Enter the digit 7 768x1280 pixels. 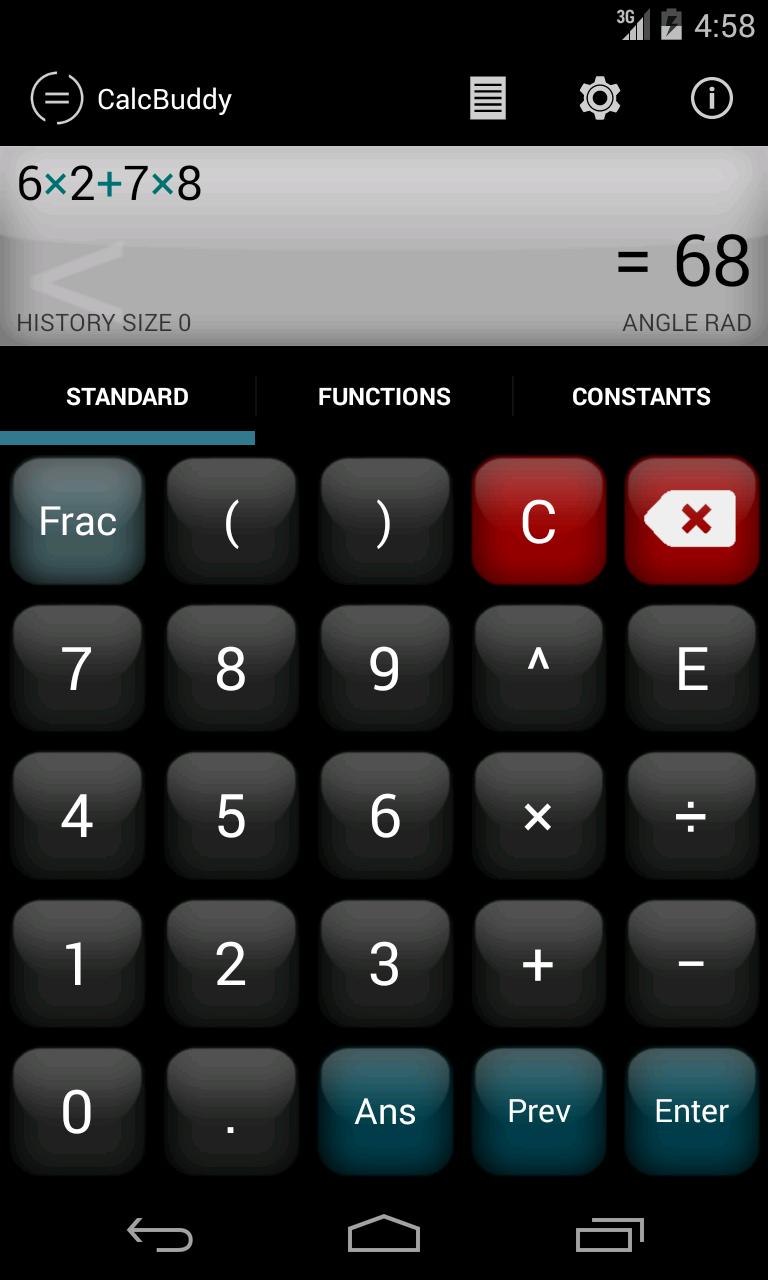[x=78, y=668]
